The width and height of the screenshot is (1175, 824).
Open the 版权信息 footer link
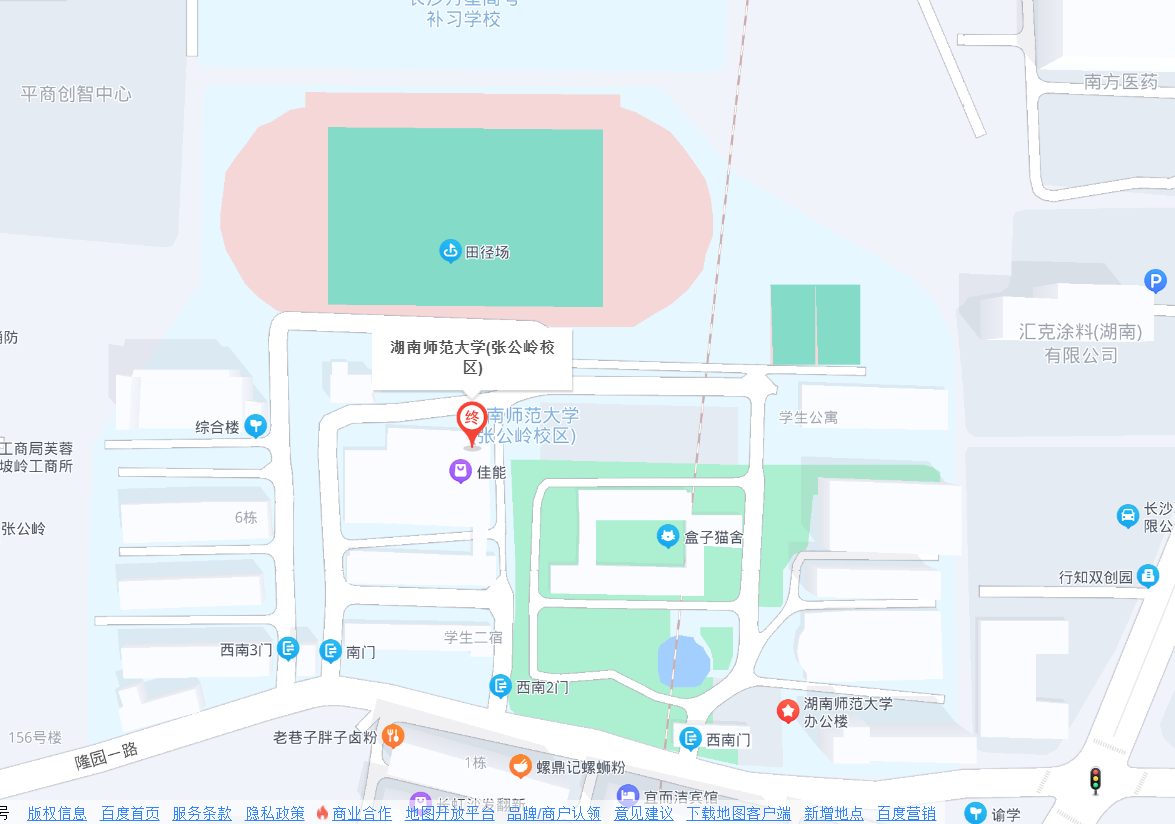click(57, 813)
